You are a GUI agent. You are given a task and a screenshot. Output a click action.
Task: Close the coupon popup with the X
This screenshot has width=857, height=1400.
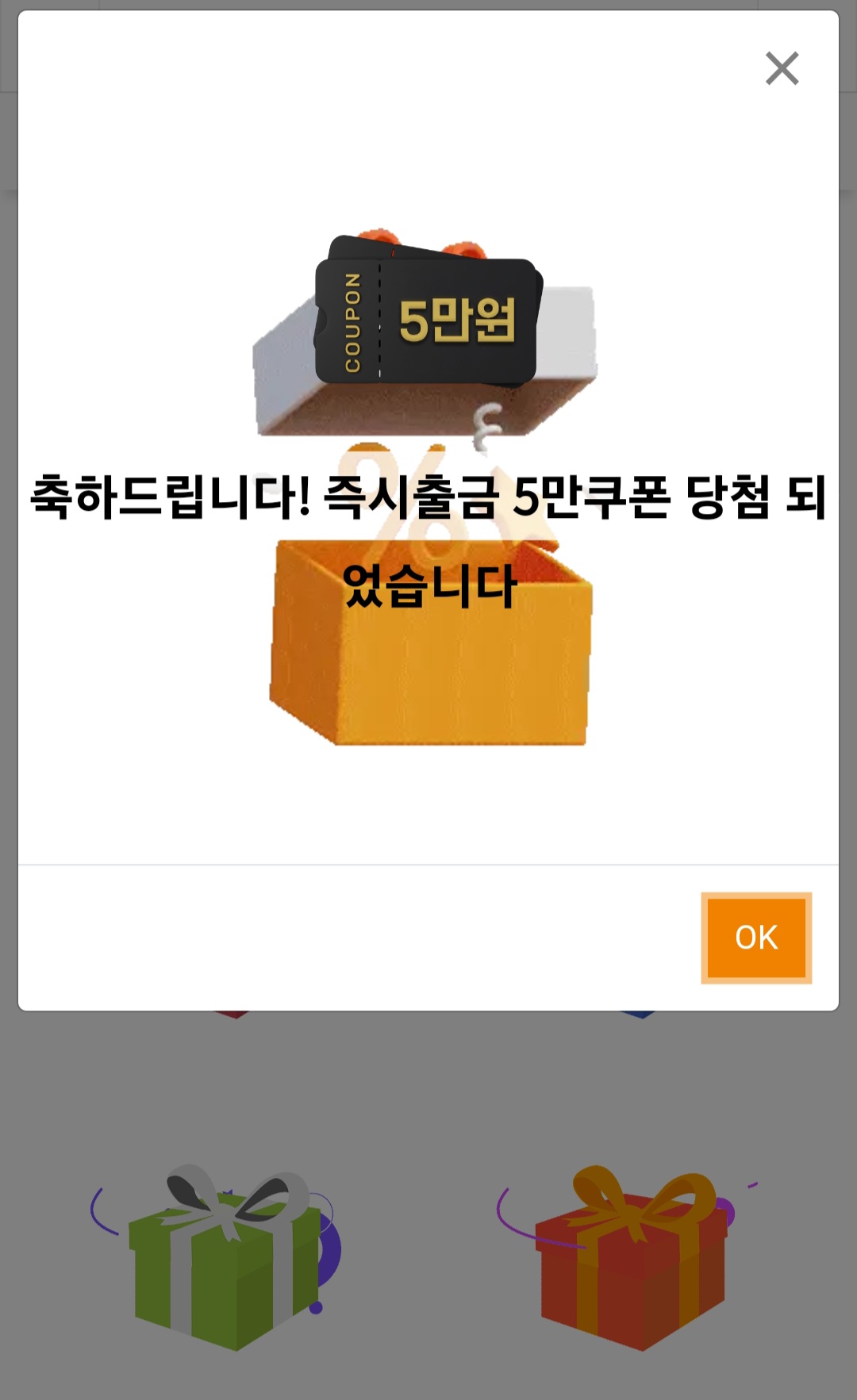coord(782,68)
